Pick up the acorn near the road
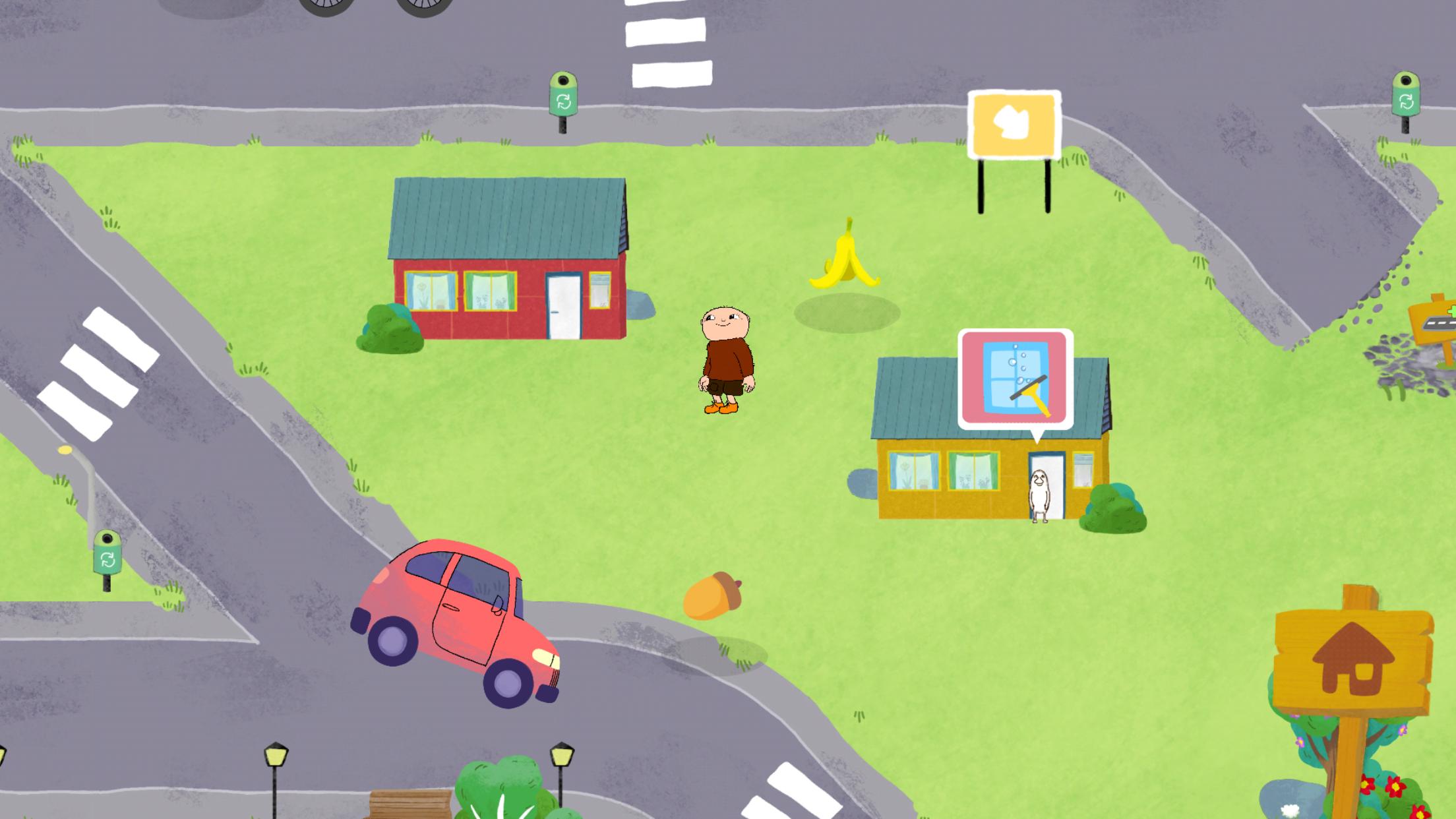The height and width of the screenshot is (819, 1456). click(x=712, y=596)
